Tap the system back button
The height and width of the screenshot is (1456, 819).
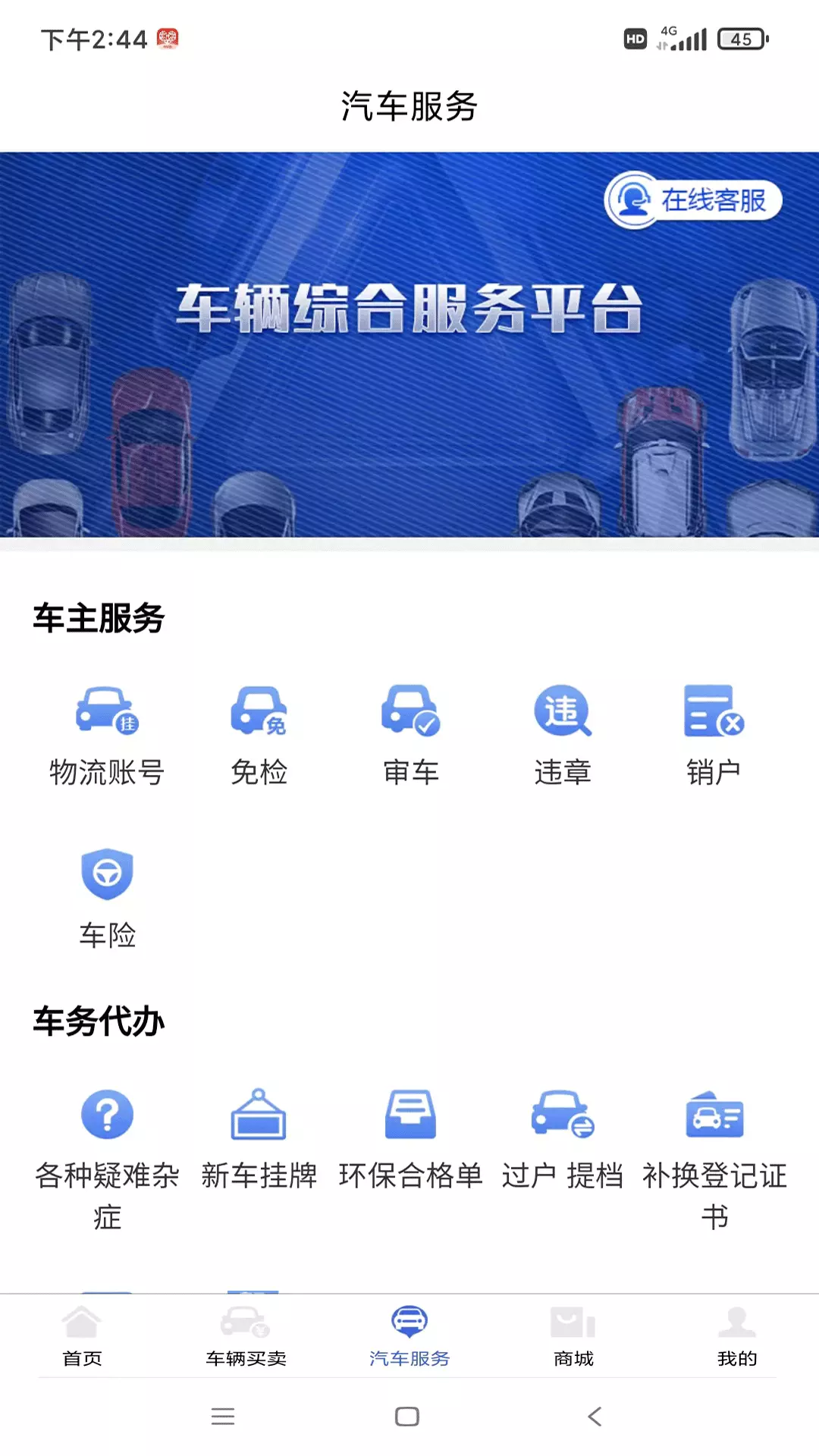pos(595,1416)
